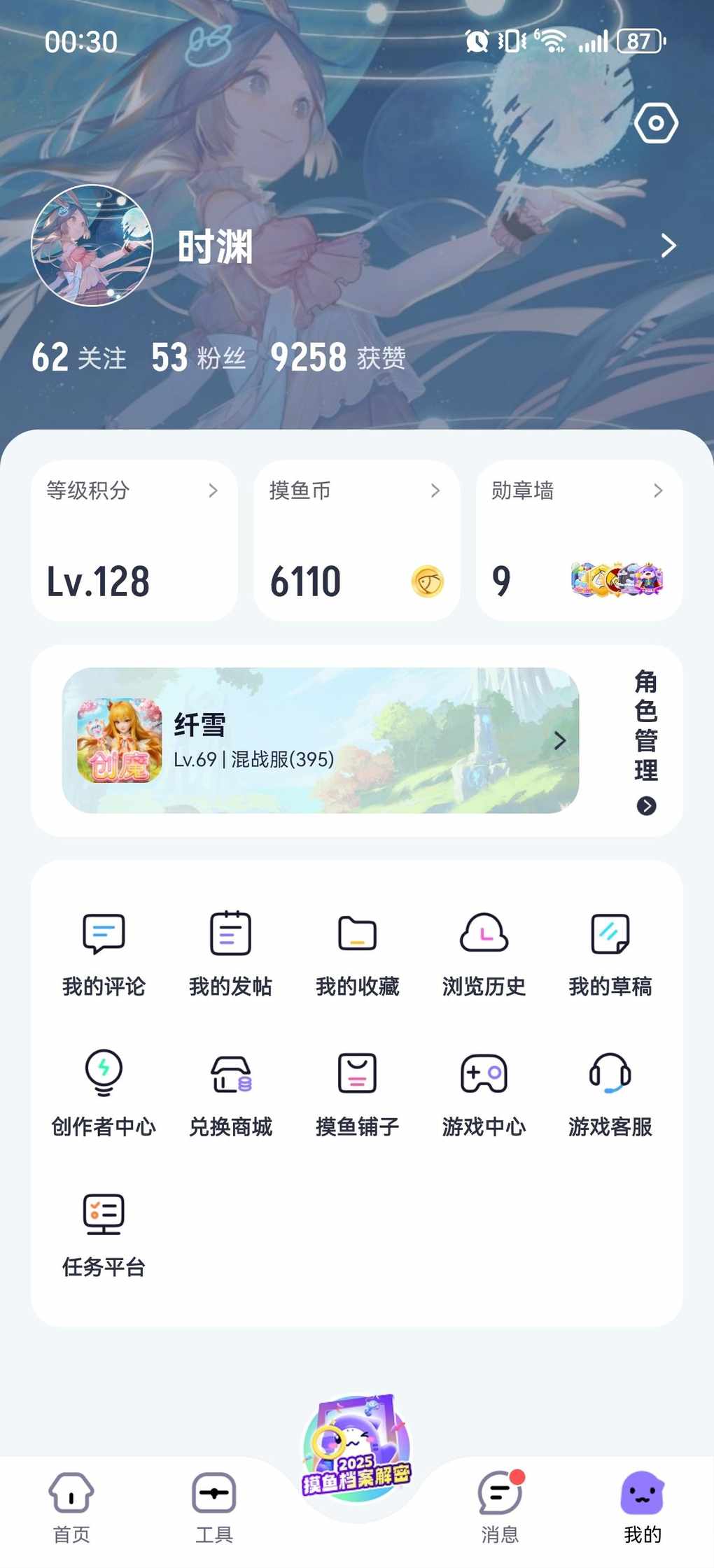
Task: Open 游戏中心
Action: [484, 1092]
